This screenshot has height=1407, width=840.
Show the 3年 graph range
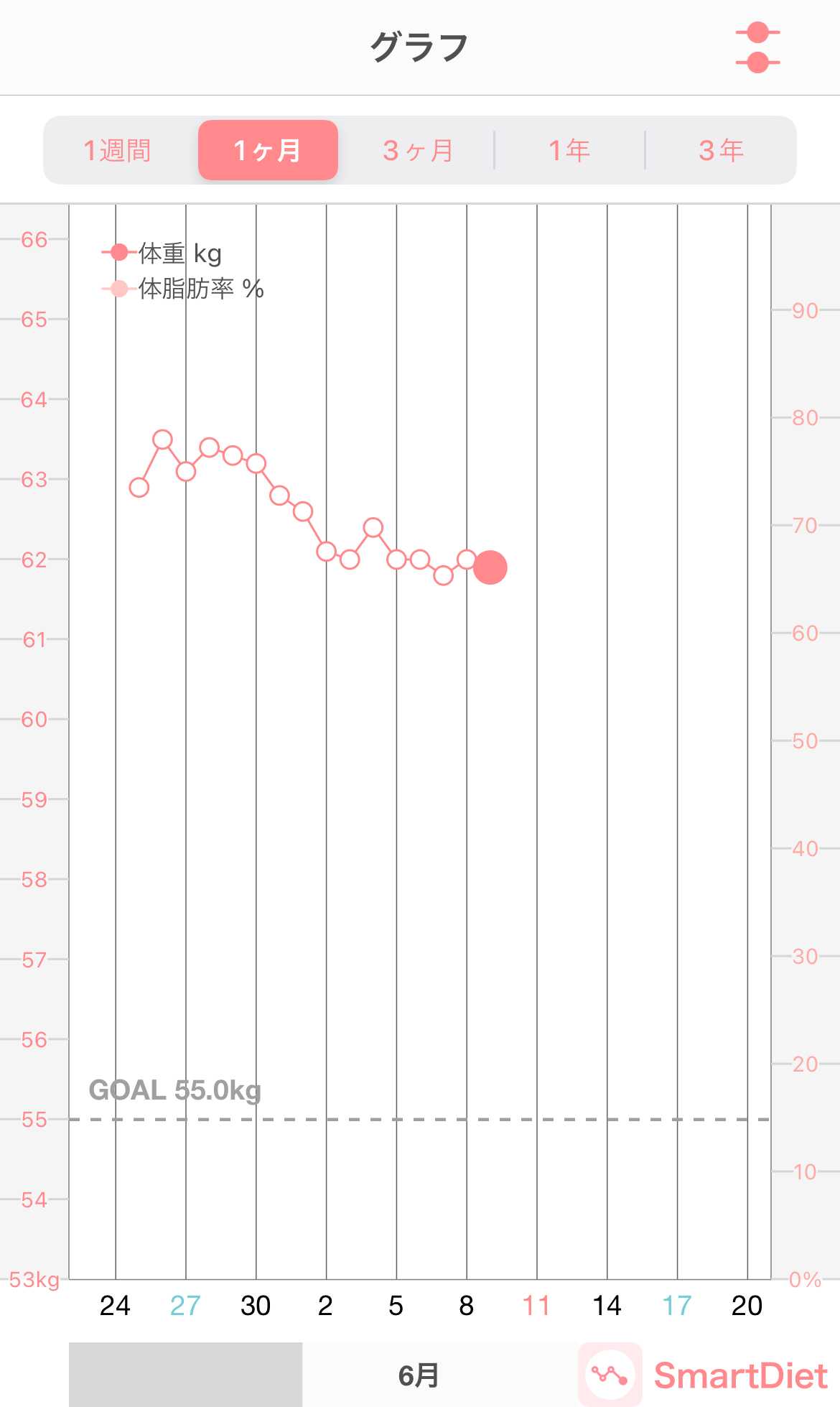[721, 150]
